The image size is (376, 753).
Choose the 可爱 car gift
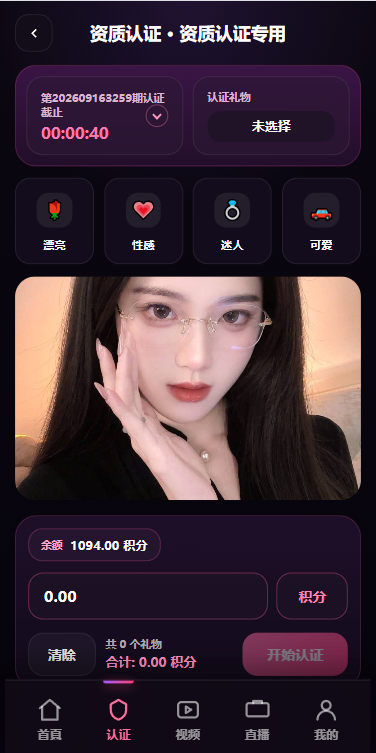321,221
